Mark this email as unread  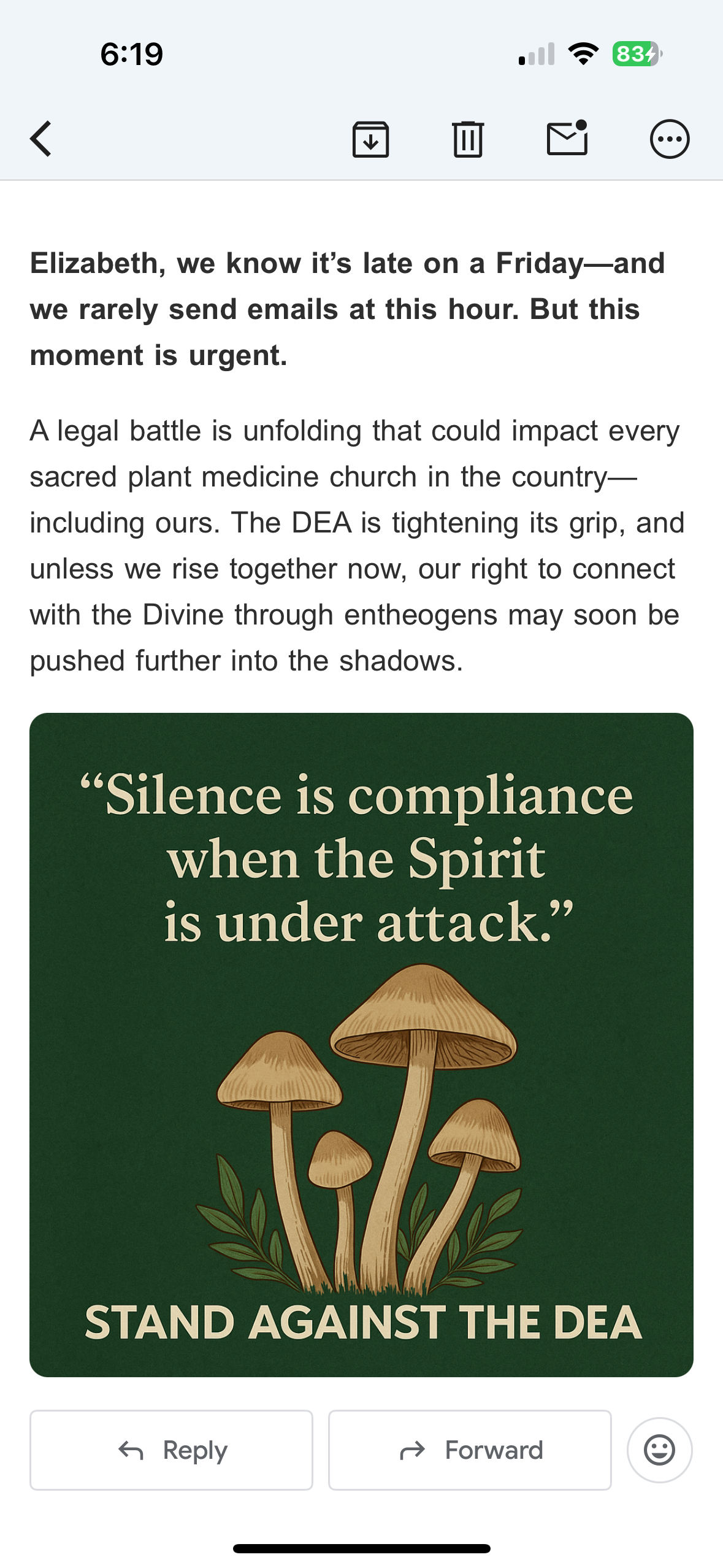567,138
